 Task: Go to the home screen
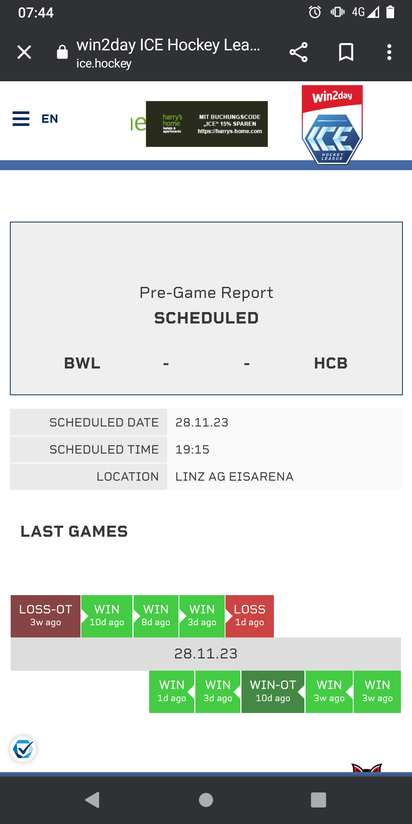click(206, 800)
